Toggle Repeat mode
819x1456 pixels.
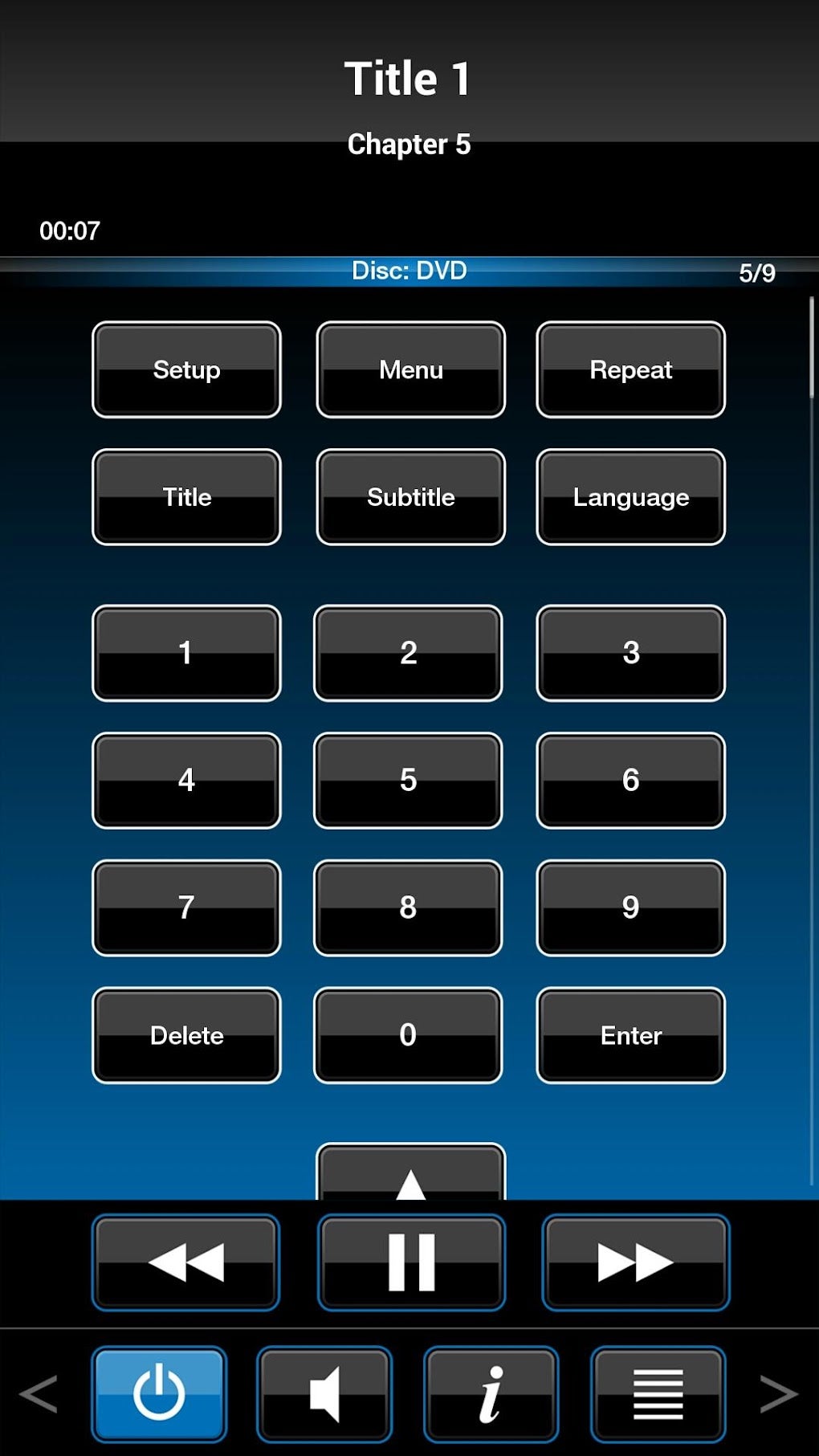[x=630, y=369]
